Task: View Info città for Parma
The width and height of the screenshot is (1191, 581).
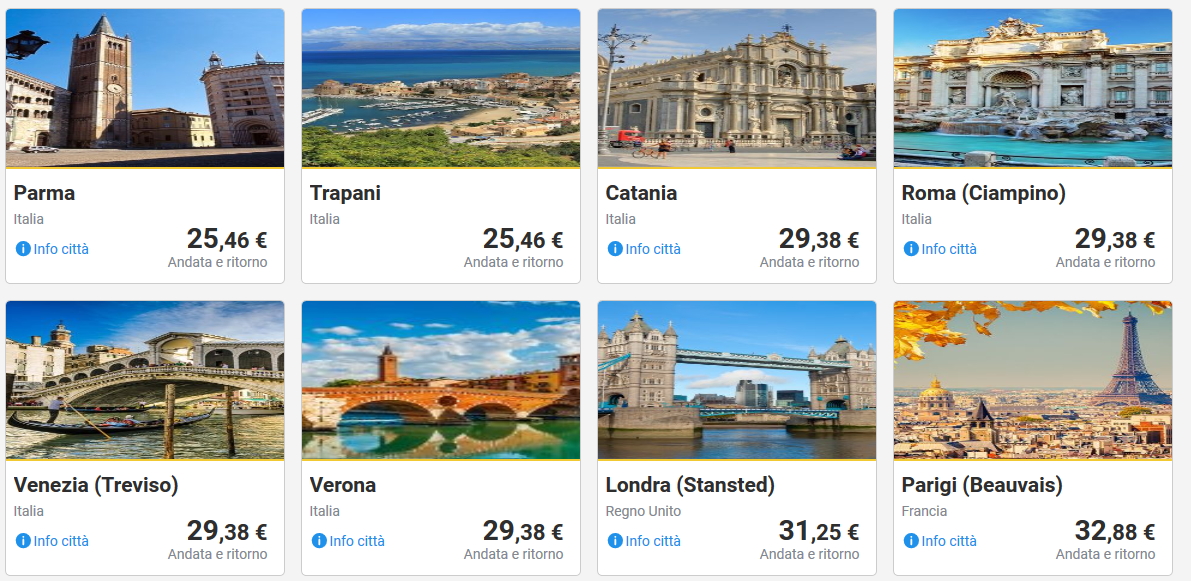Action: pos(52,249)
